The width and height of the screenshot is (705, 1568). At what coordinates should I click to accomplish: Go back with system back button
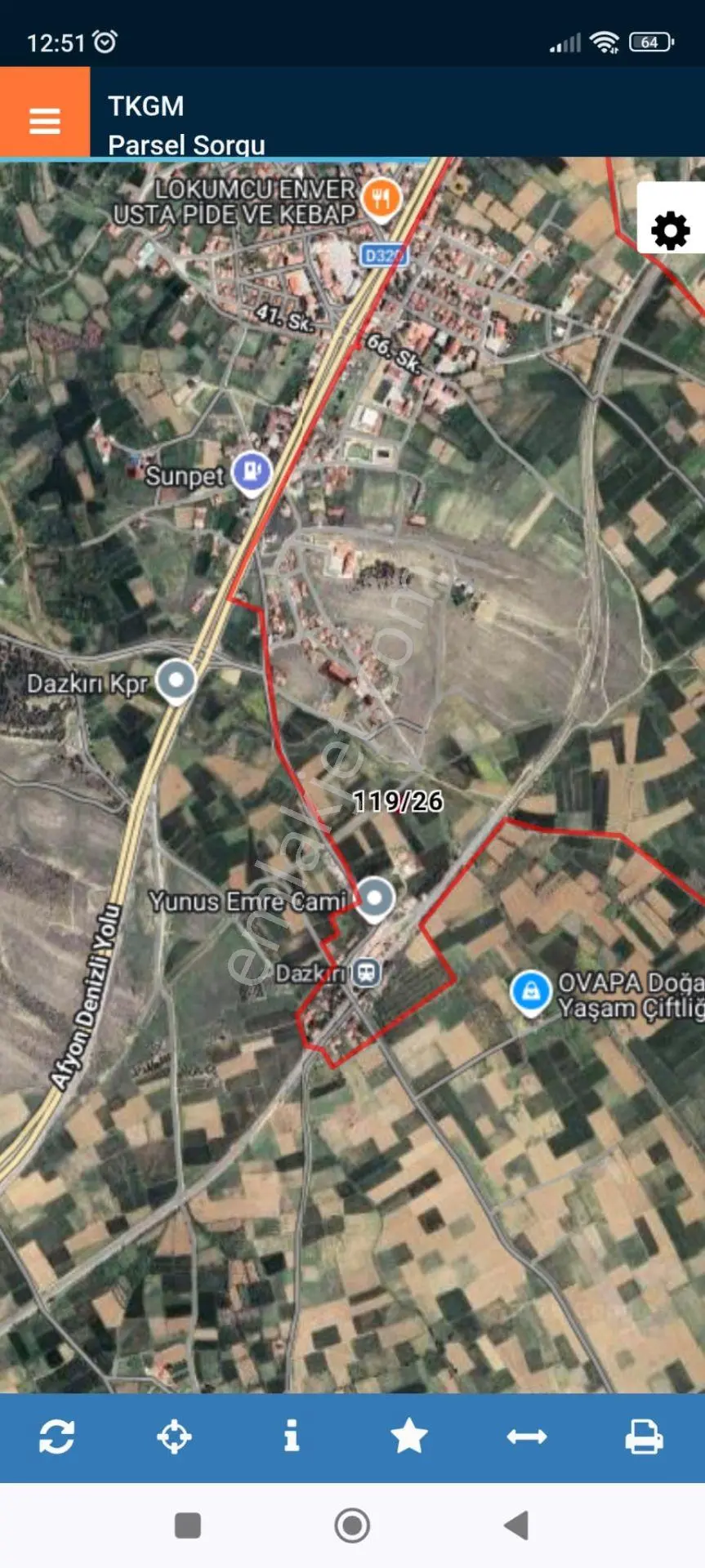coord(516,1525)
